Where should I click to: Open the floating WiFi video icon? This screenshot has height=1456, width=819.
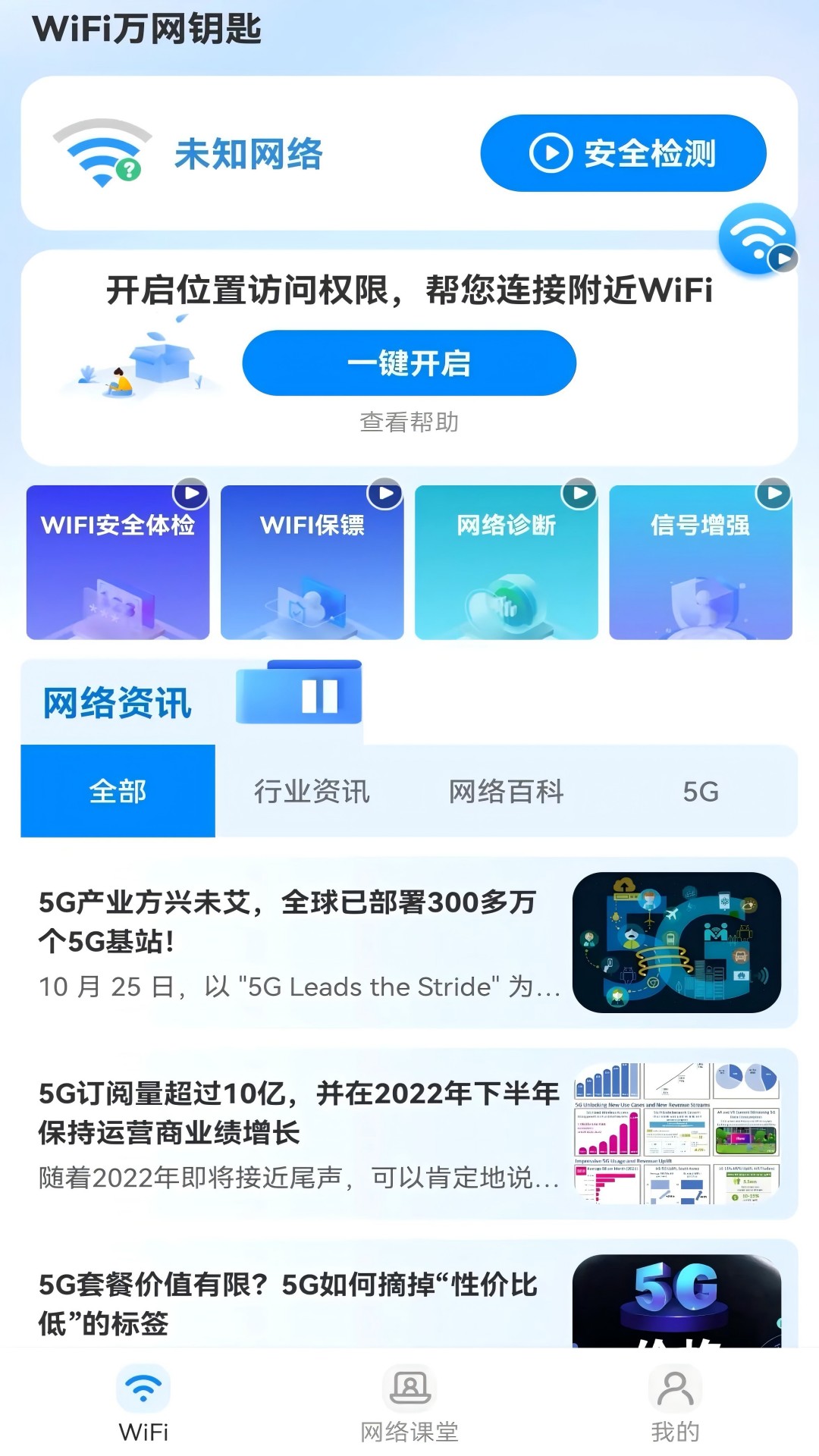757,240
